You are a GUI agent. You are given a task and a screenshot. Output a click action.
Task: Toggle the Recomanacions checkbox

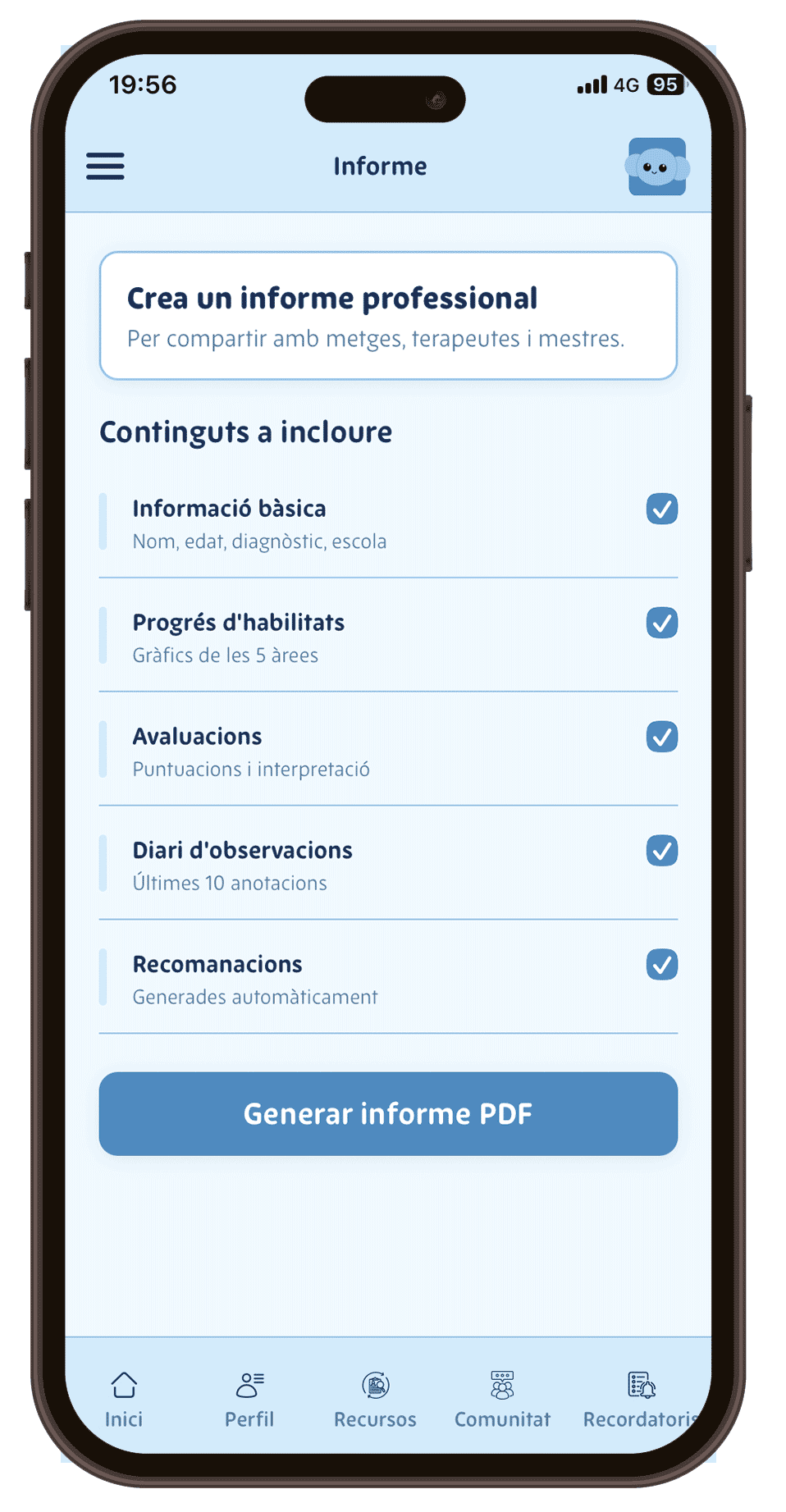[x=661, y=965]
